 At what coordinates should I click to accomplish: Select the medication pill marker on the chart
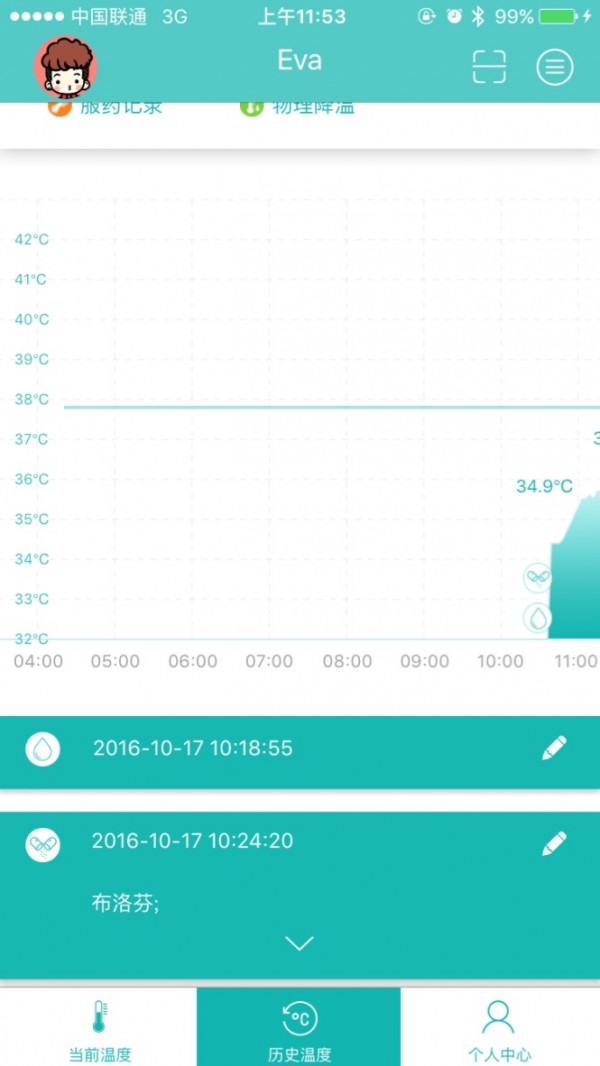537,577
